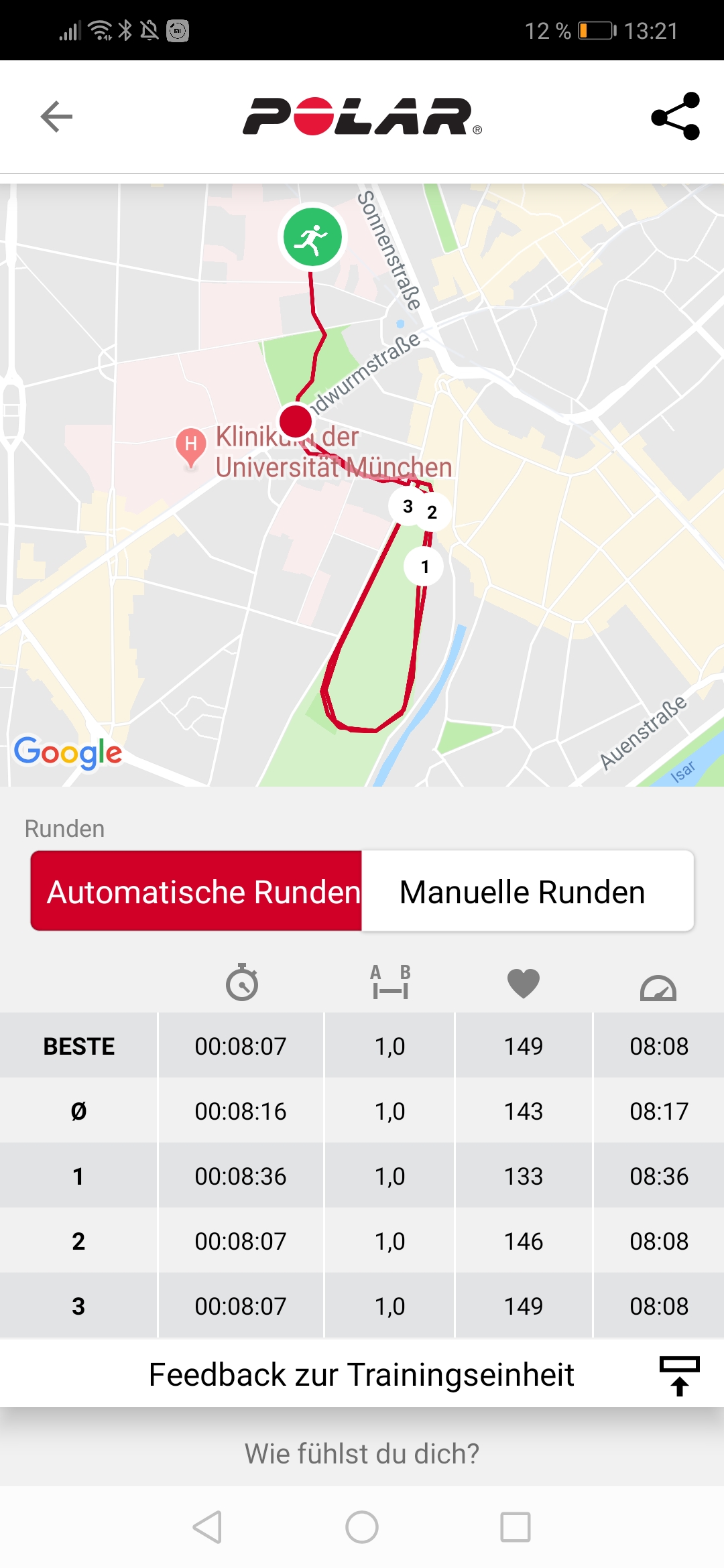Open the Klinikum hospital pin on map
This screenshot has width=724, height=1568.
[x=191, y=446]
